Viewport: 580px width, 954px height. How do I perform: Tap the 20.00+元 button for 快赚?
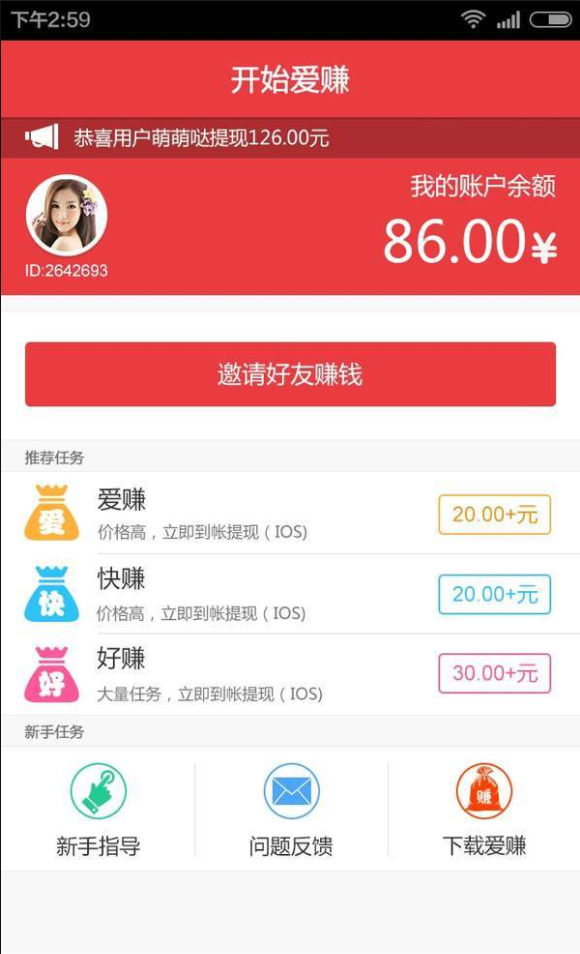494,594
